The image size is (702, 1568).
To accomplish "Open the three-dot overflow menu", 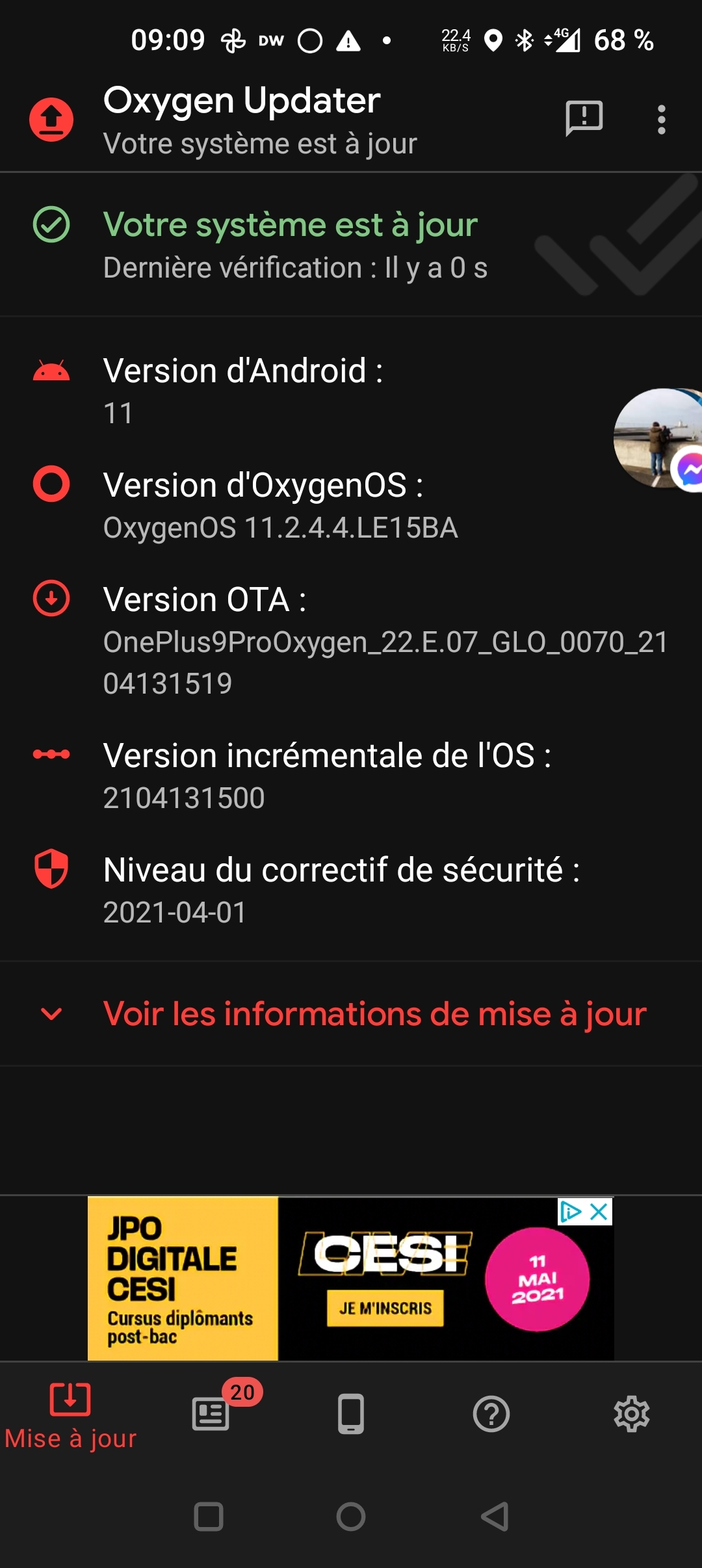I will [661, 120].
